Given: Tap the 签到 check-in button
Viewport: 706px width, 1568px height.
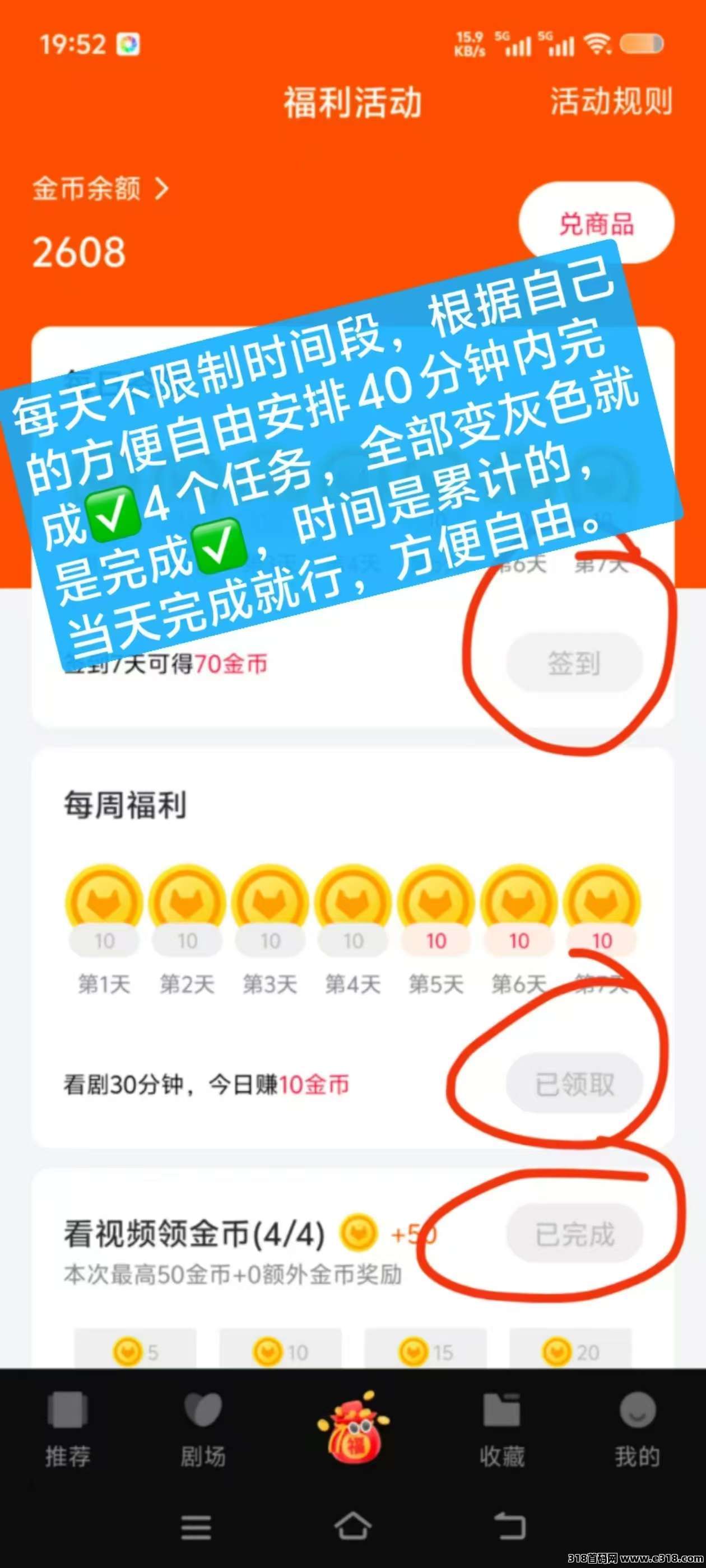Looking at the screenshot, I should click(x=574, y=662).
